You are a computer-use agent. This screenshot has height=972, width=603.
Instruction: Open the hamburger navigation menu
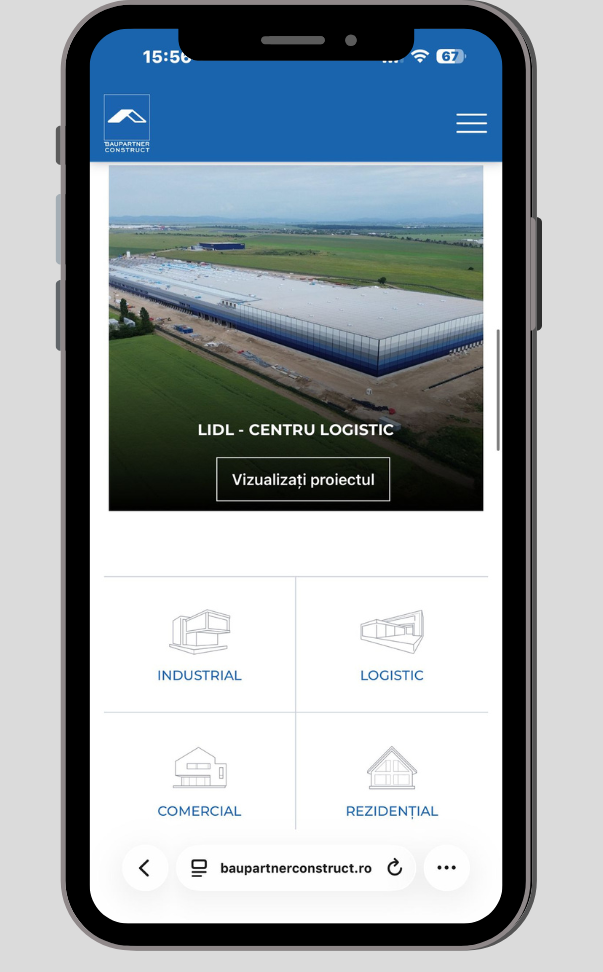click(471, 123)
